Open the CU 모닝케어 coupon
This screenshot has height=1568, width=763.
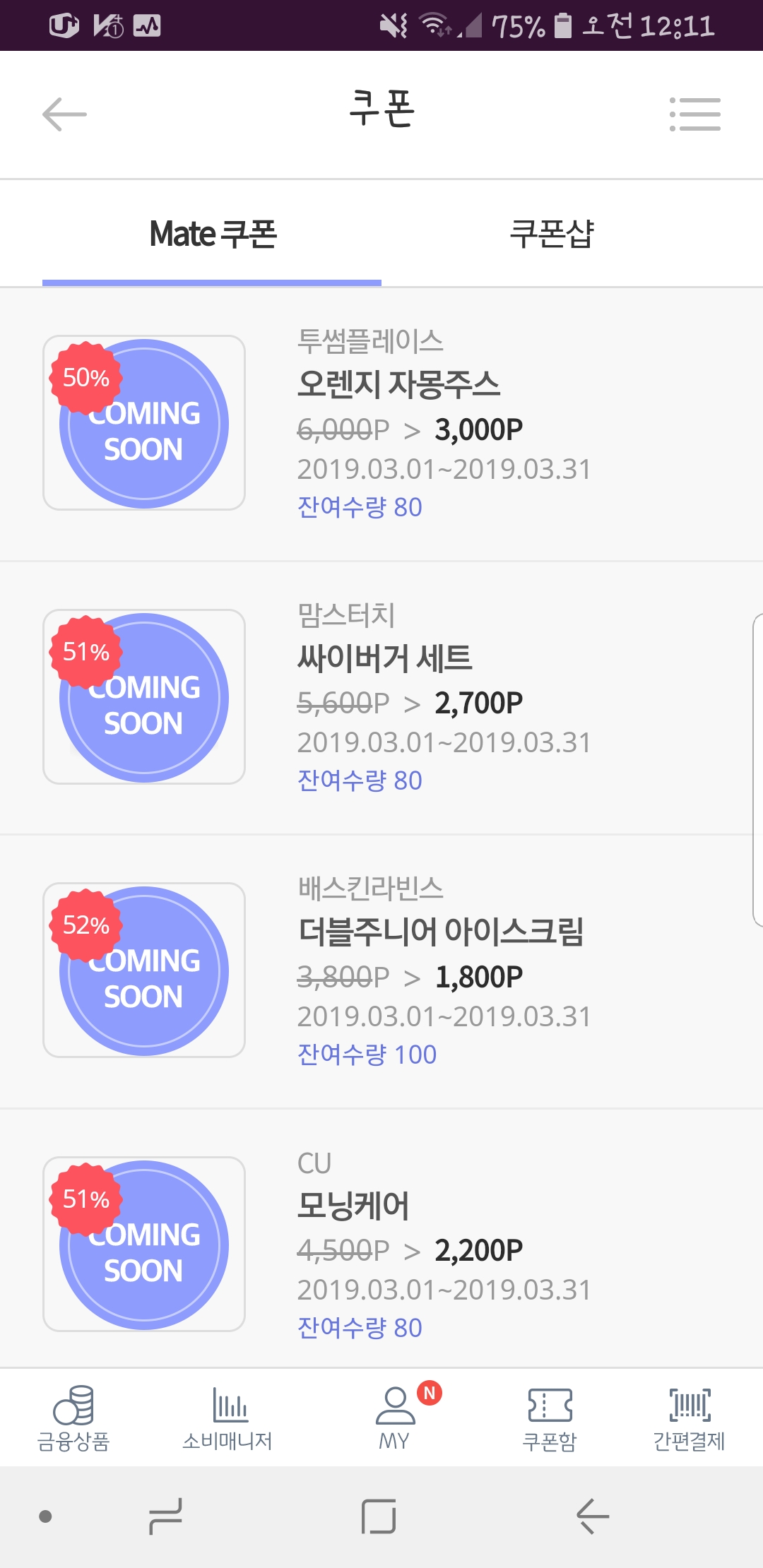coord(353,1206)
